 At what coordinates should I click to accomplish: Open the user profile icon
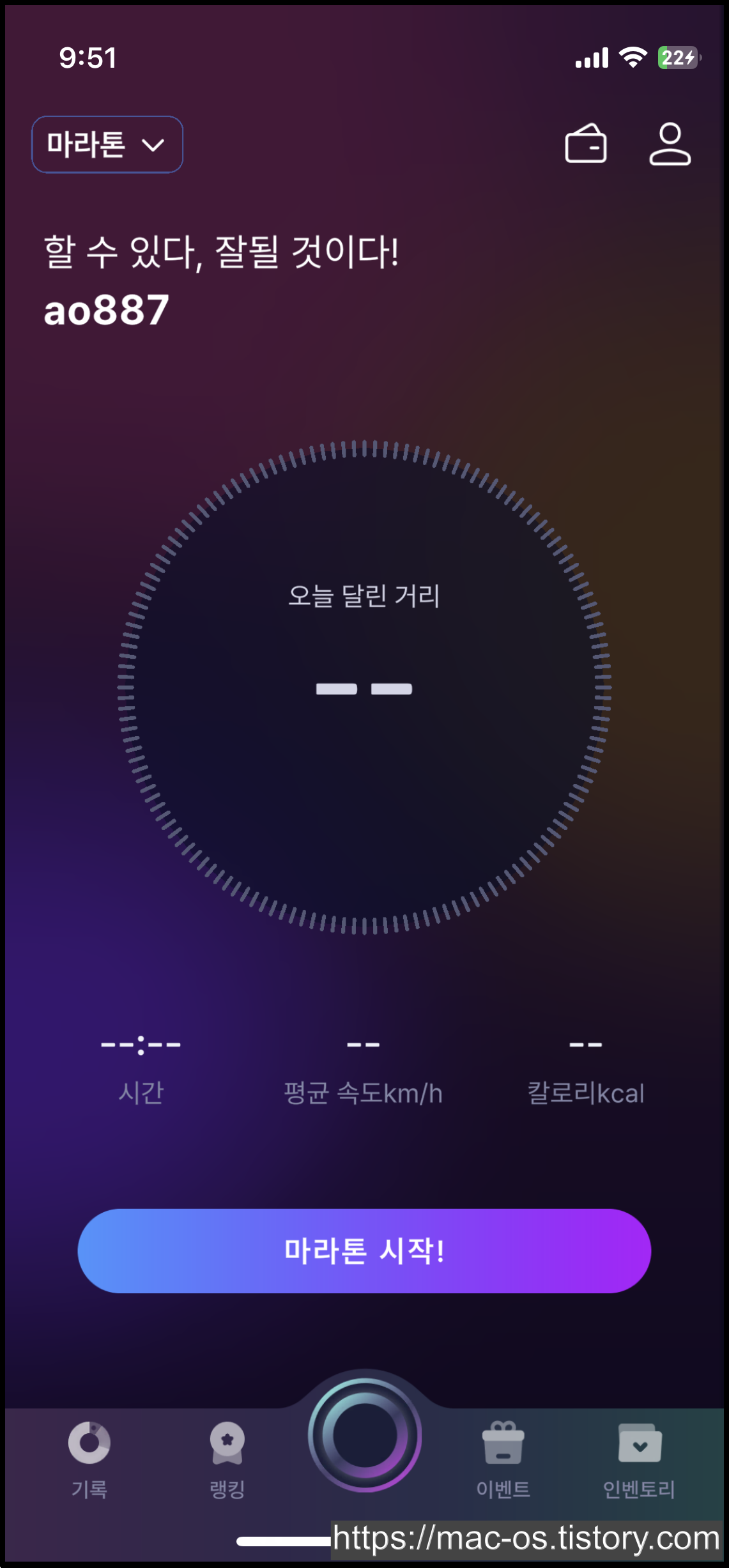click(670, 144)
